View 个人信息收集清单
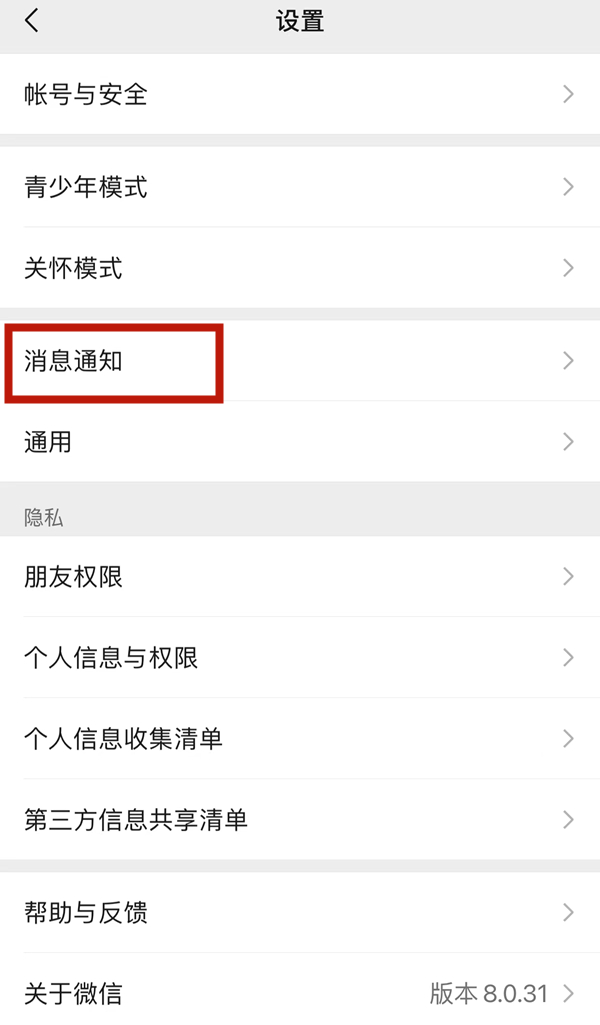Viewport: 600px width, 1025px height. point(300,739)
